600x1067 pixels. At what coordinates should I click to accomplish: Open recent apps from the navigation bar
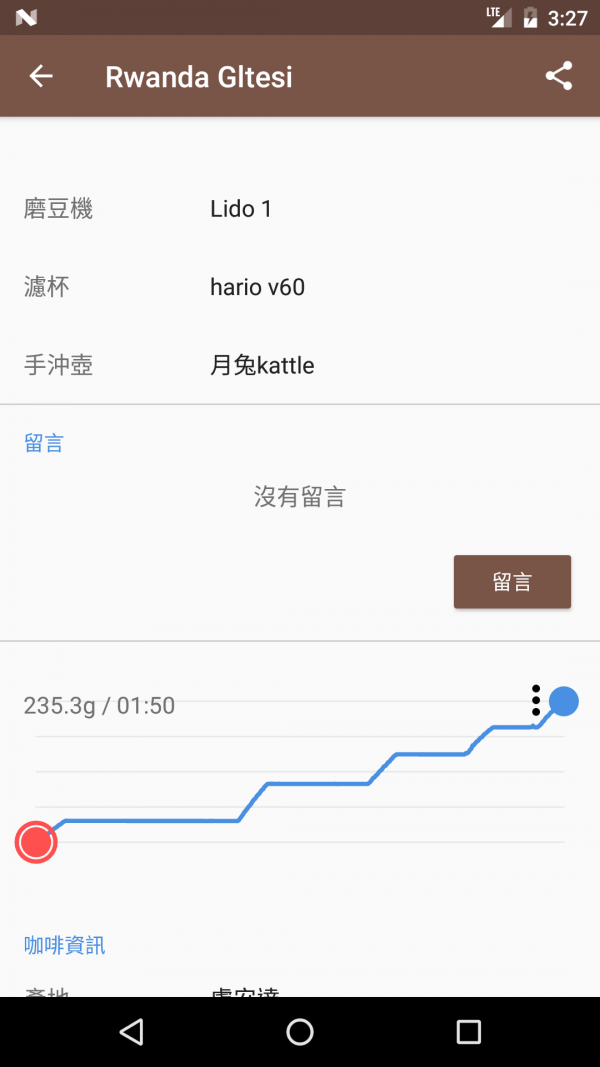[468, 1032]
